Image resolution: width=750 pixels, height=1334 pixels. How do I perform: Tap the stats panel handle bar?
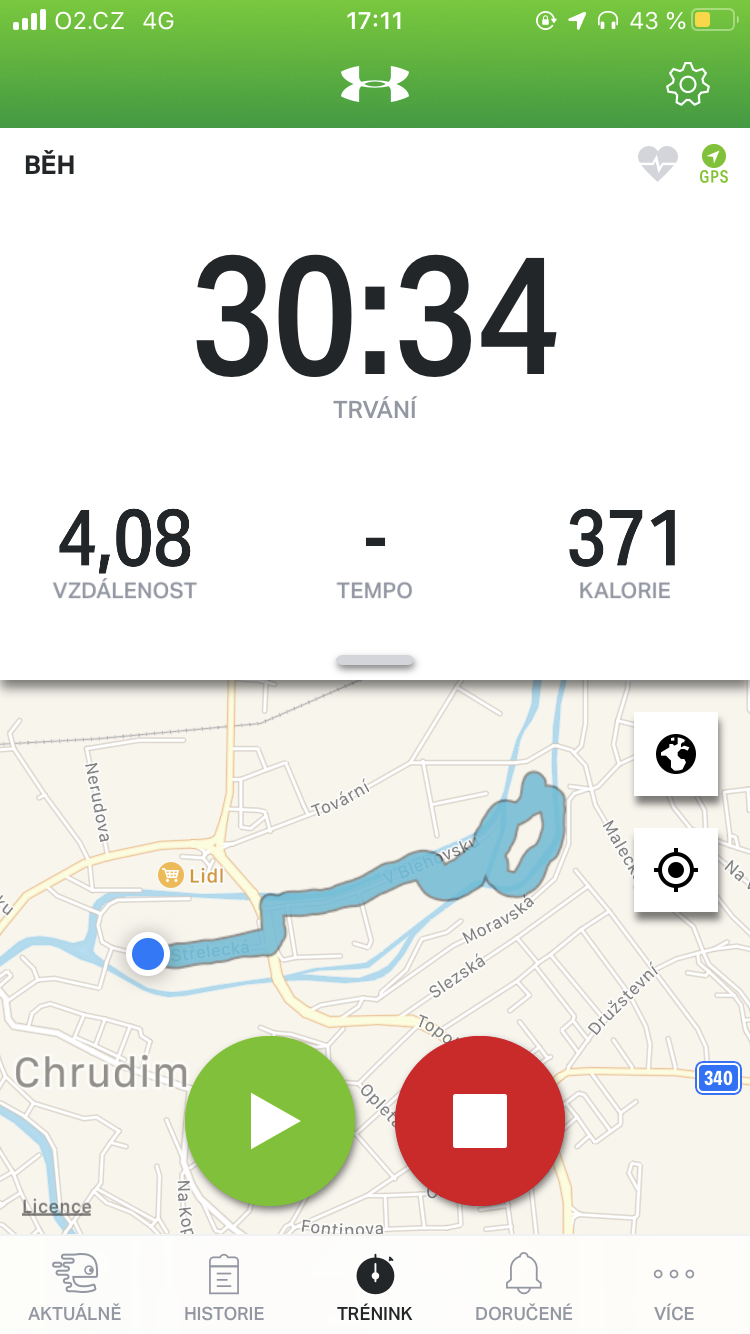point(375,660)
